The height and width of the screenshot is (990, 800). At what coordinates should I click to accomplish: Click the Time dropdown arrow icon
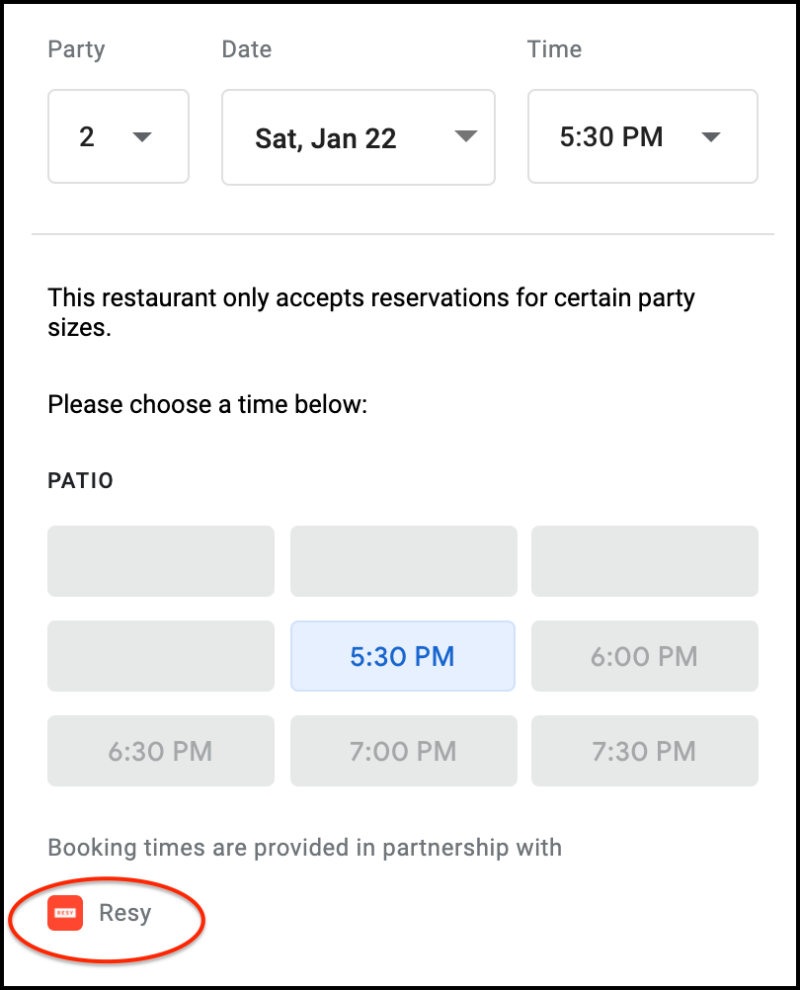[x=713, y=137]
